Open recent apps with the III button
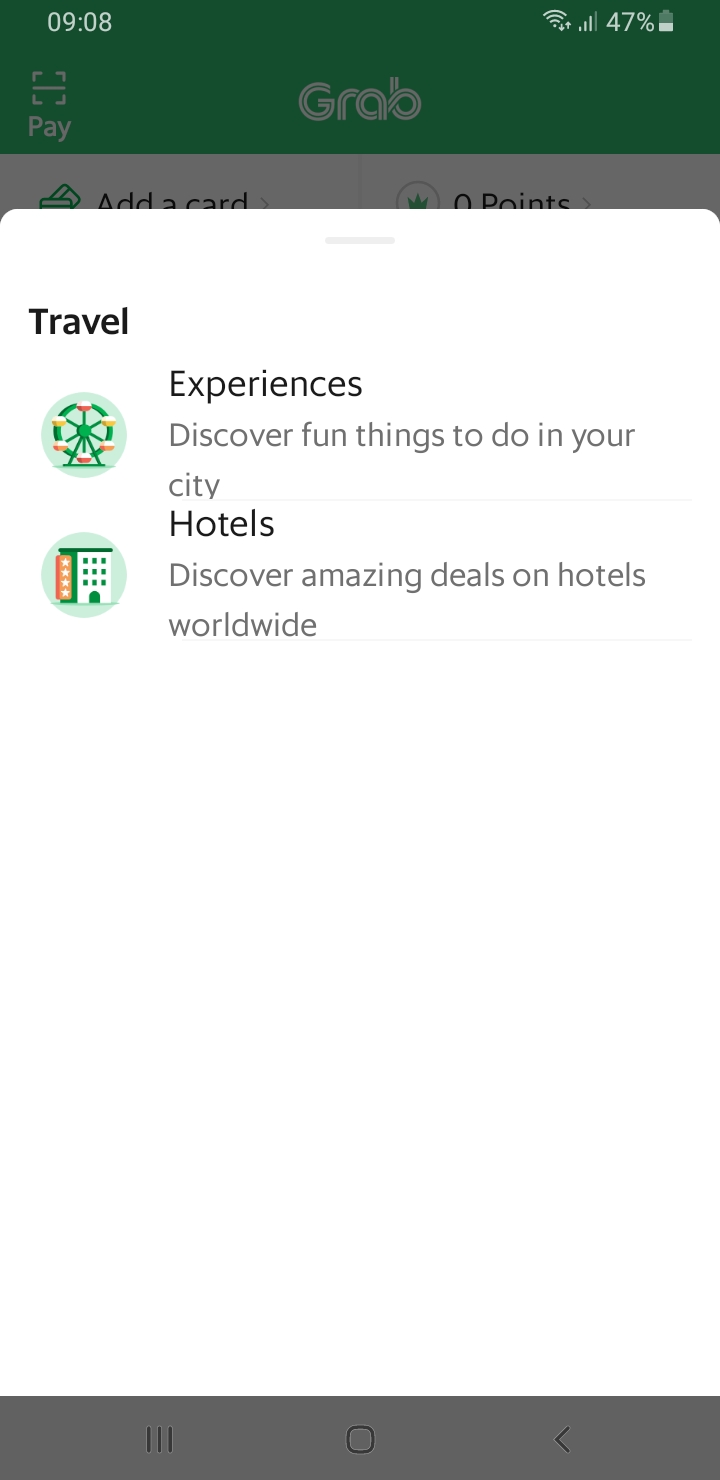 click(x=159, y=1439)
